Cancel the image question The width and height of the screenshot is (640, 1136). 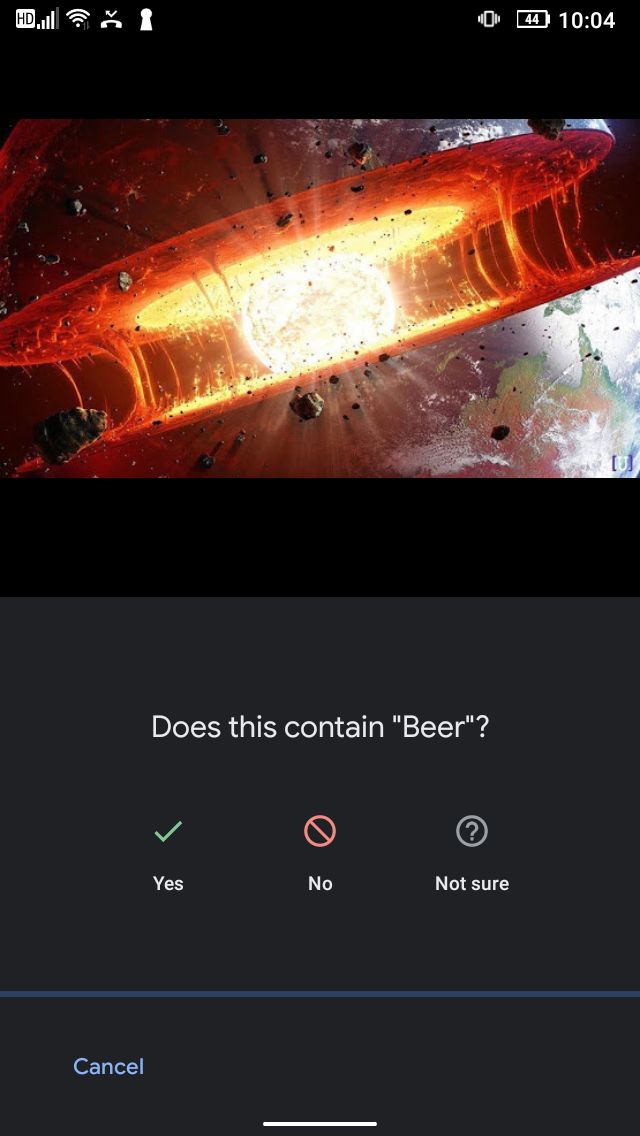pyautogui.click(x=109, y=1066)
